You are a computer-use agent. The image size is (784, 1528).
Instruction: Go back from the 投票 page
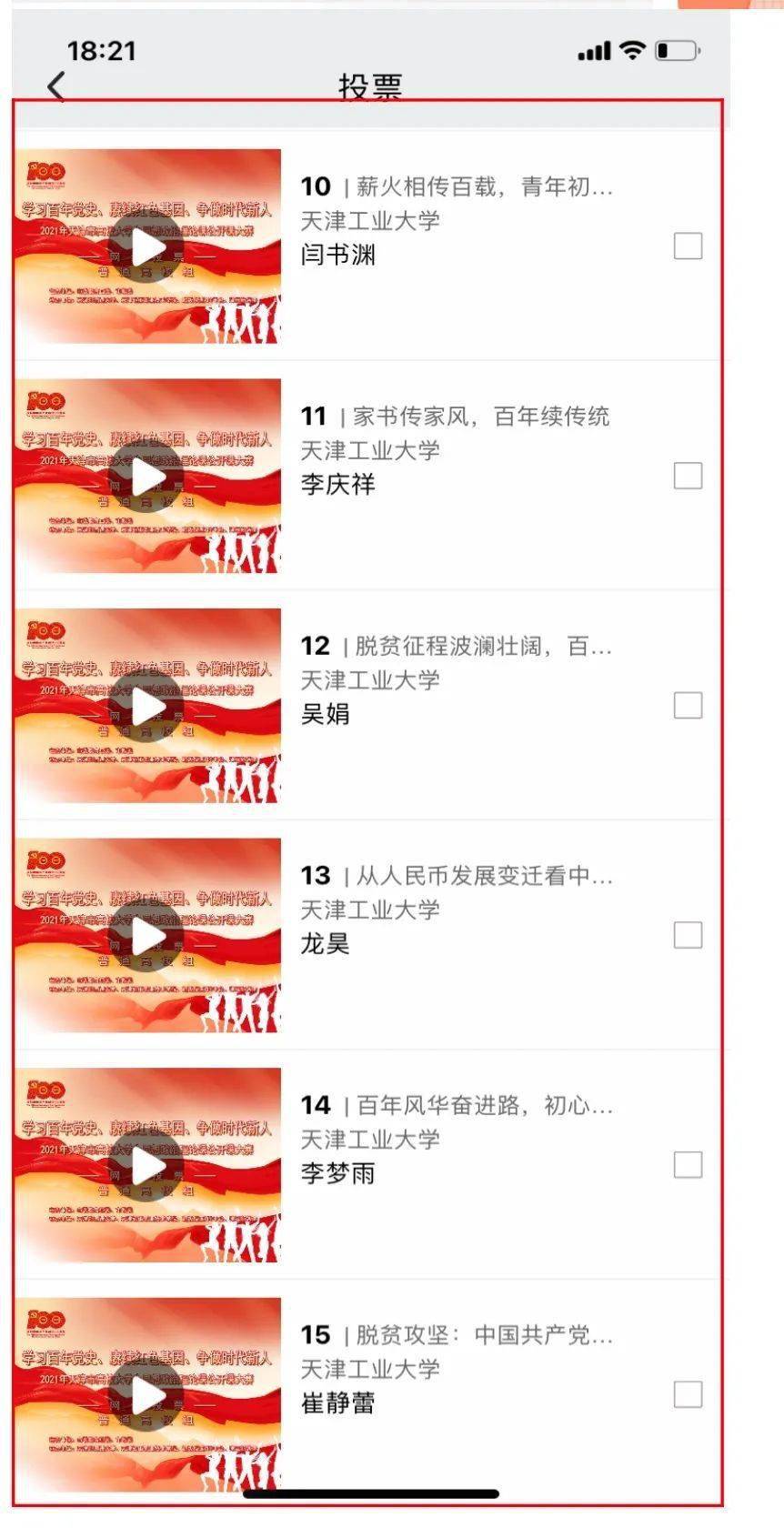tap(56, 86)
